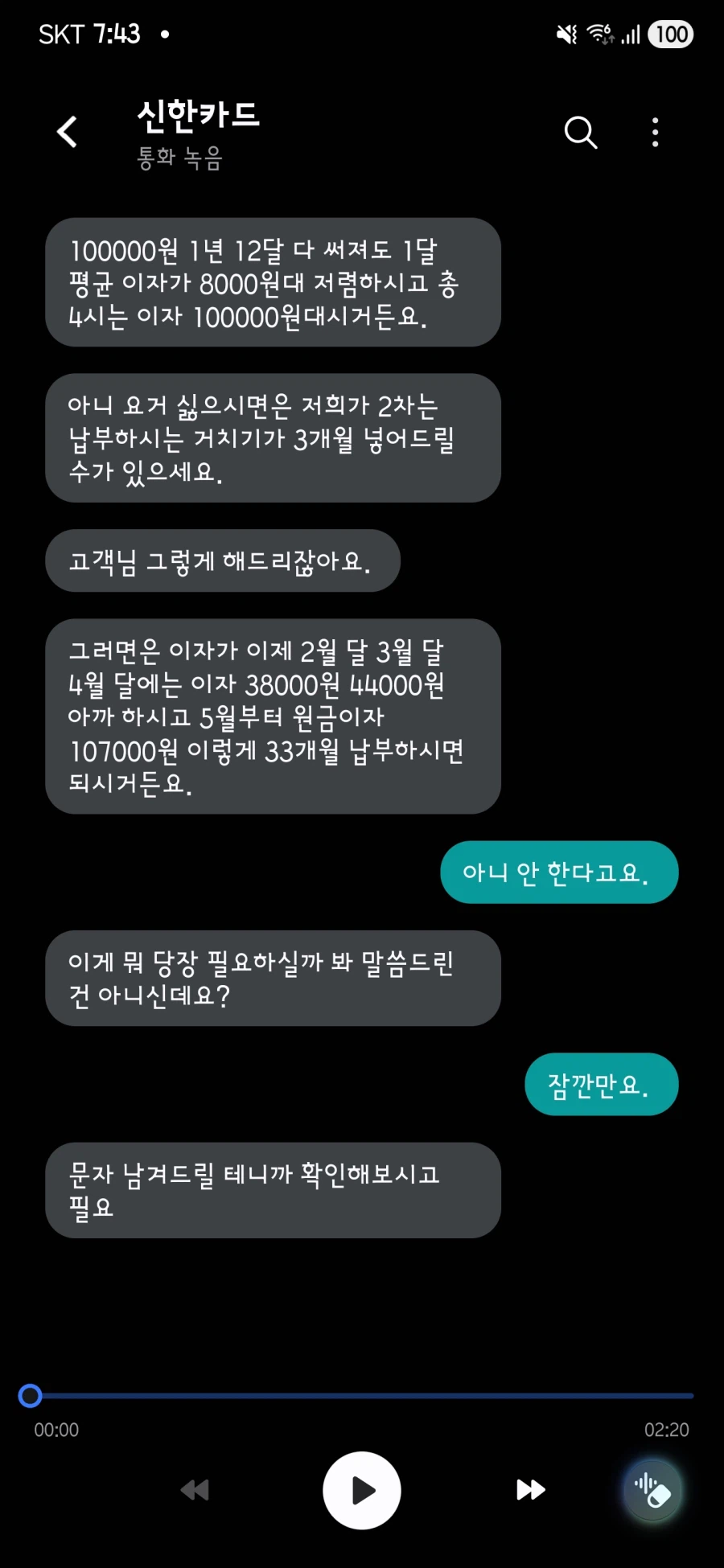The width and height of the screenshot is (724, 1568).
Task: Play the call recording
Action: [x=361, y=1490]
